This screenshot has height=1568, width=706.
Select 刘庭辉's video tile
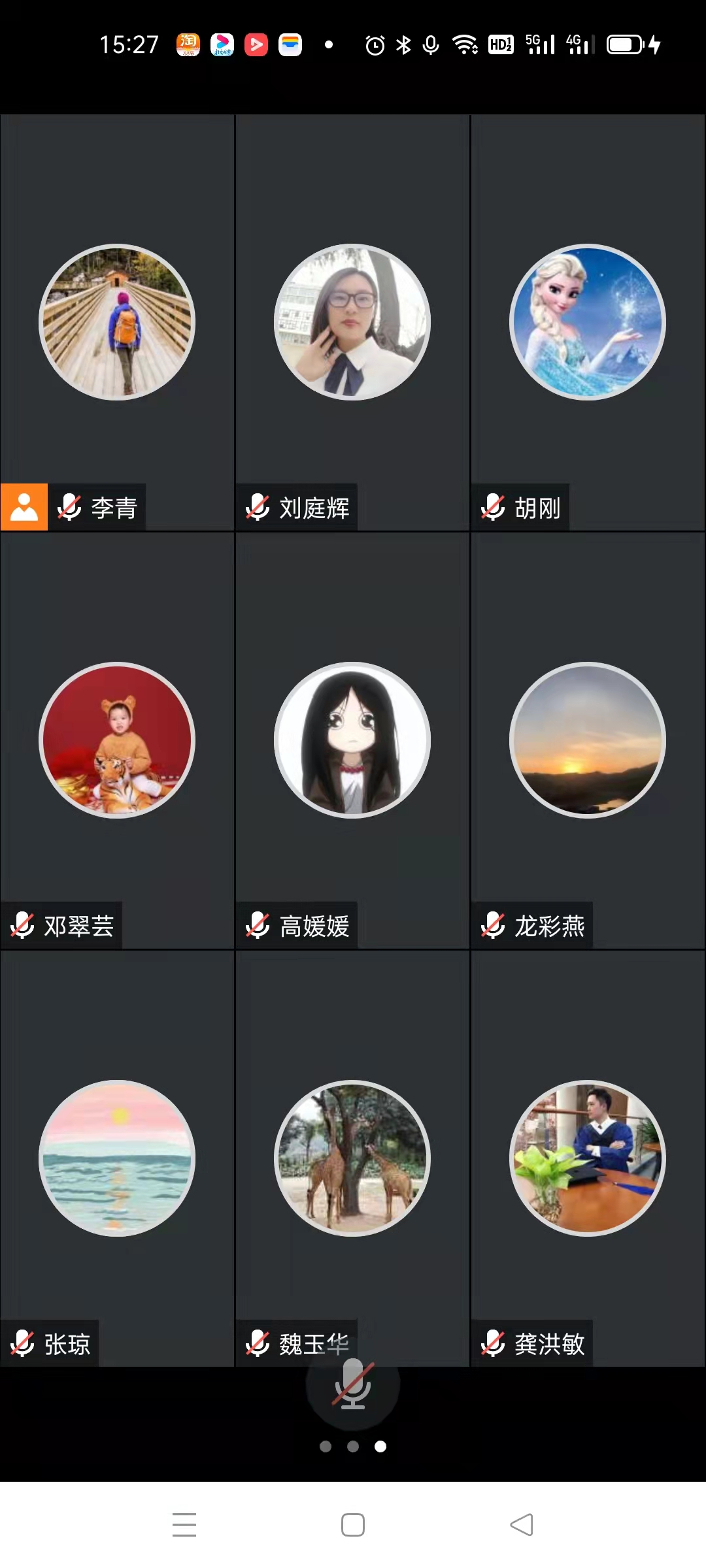click(352, 322)
